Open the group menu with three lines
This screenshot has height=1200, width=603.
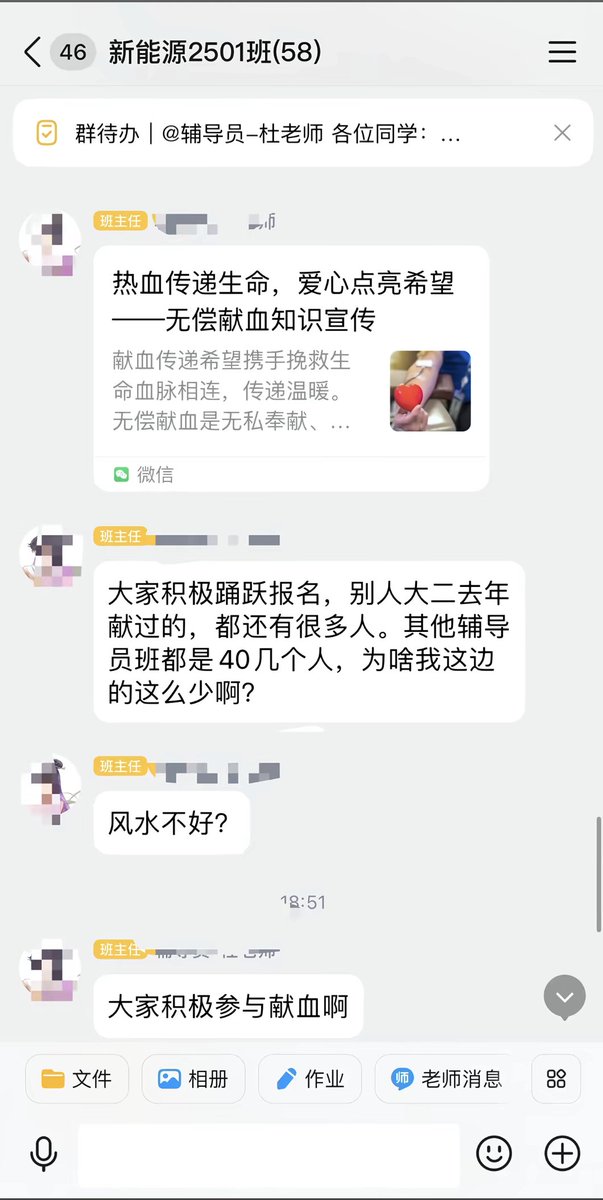tap(562, 52)
